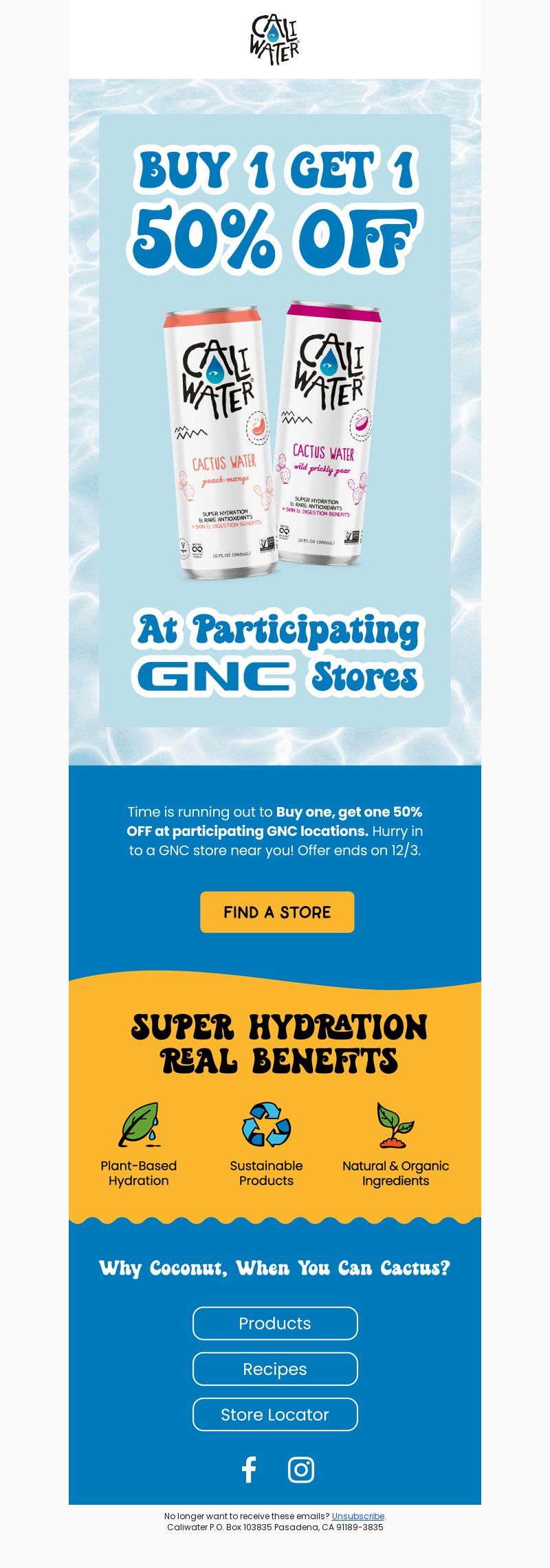
Task: Unsubscribe from these emails
Action: (x=357, y=1516)
